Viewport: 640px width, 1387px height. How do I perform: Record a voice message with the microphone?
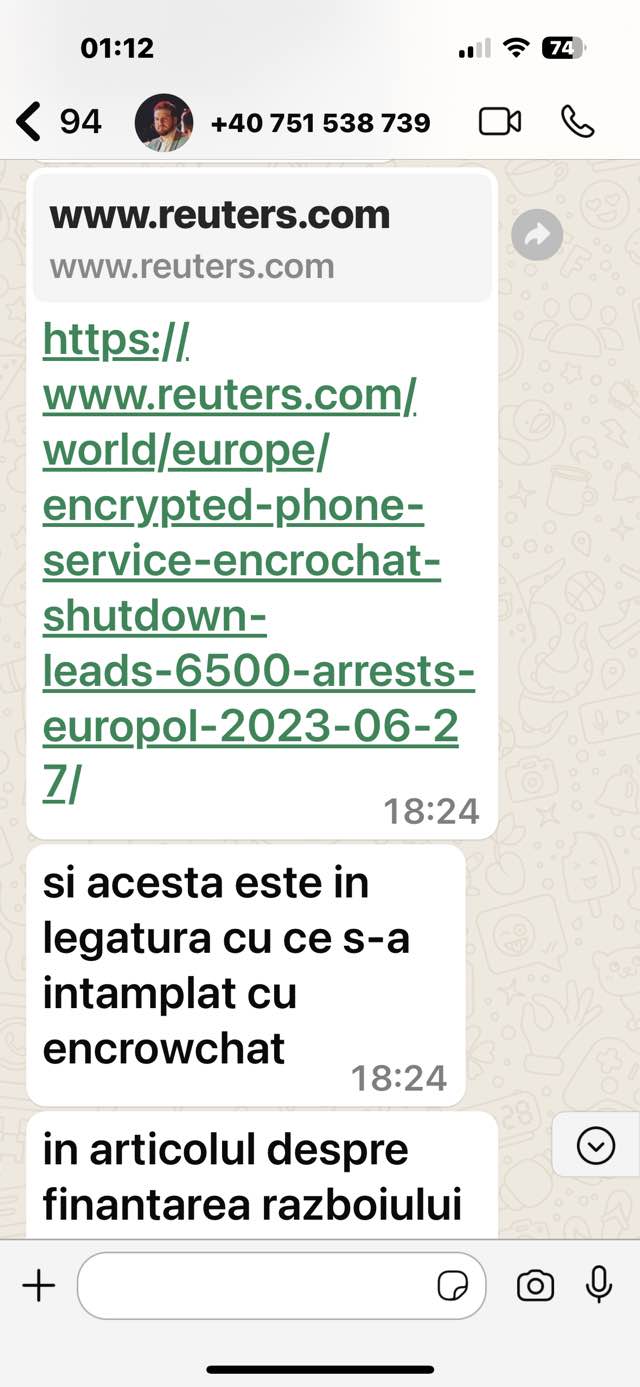(599, 1285)
